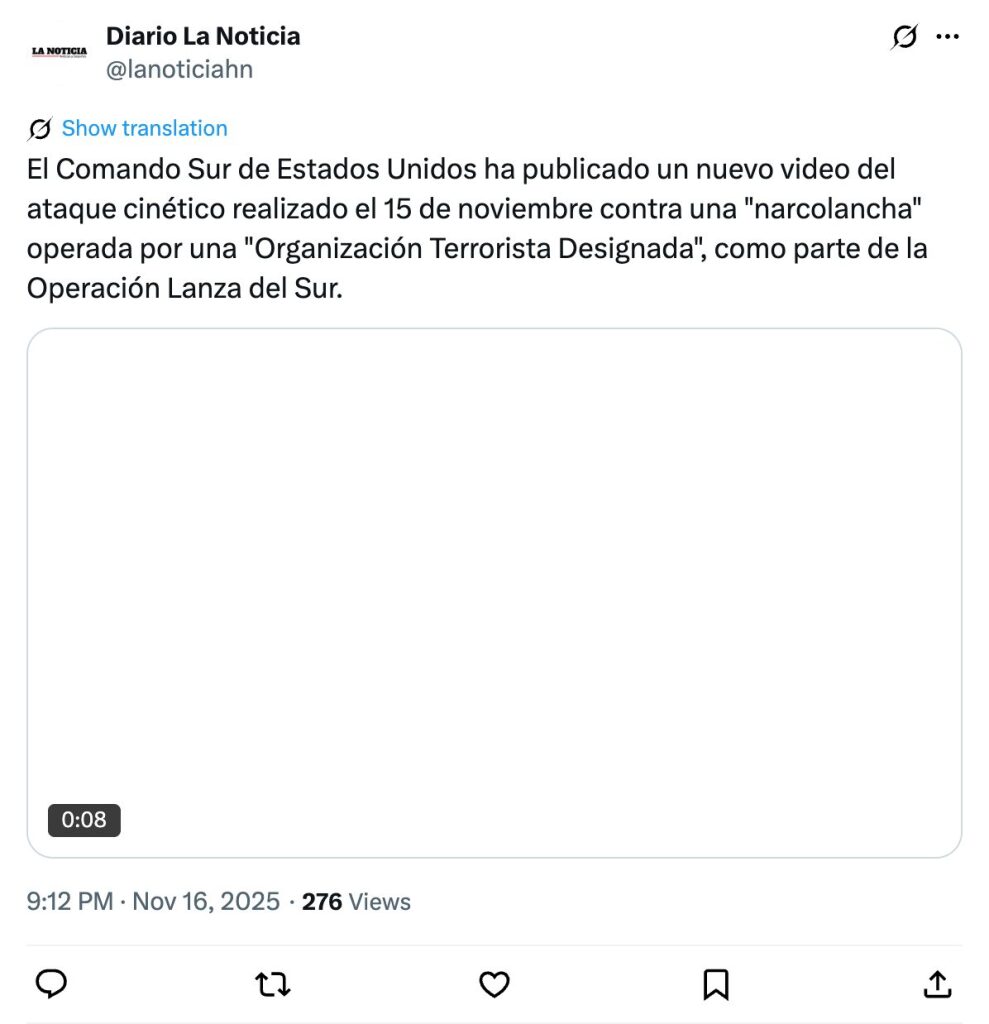Show translation of this post
Viewport: 989px width, 1024px height.
144,128
